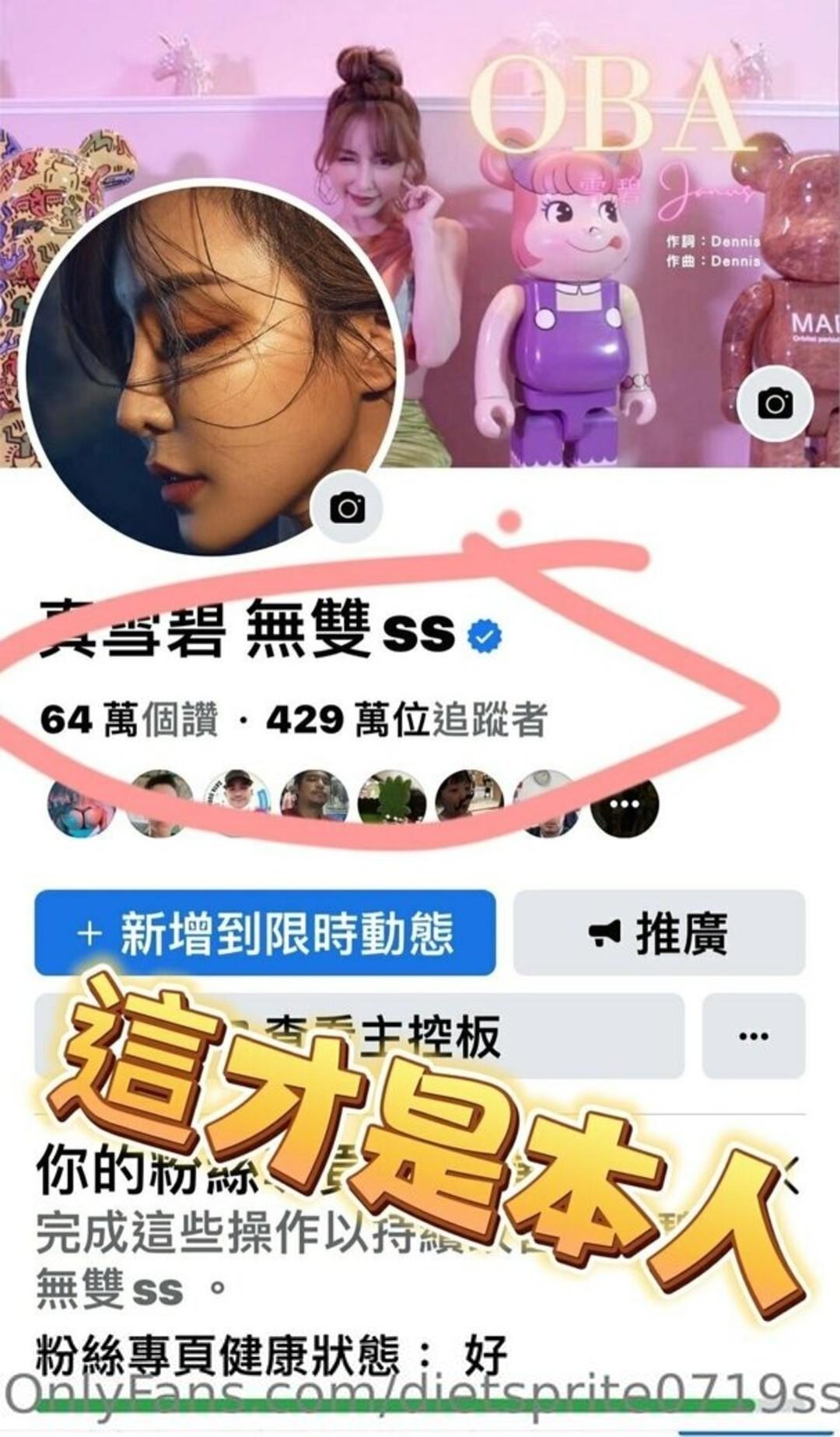Viewport: 840px width, 1437px height.
Task: View the 429 萬位追蹤者 followers list
Action: pyautogui.click(x=407, y=720)
